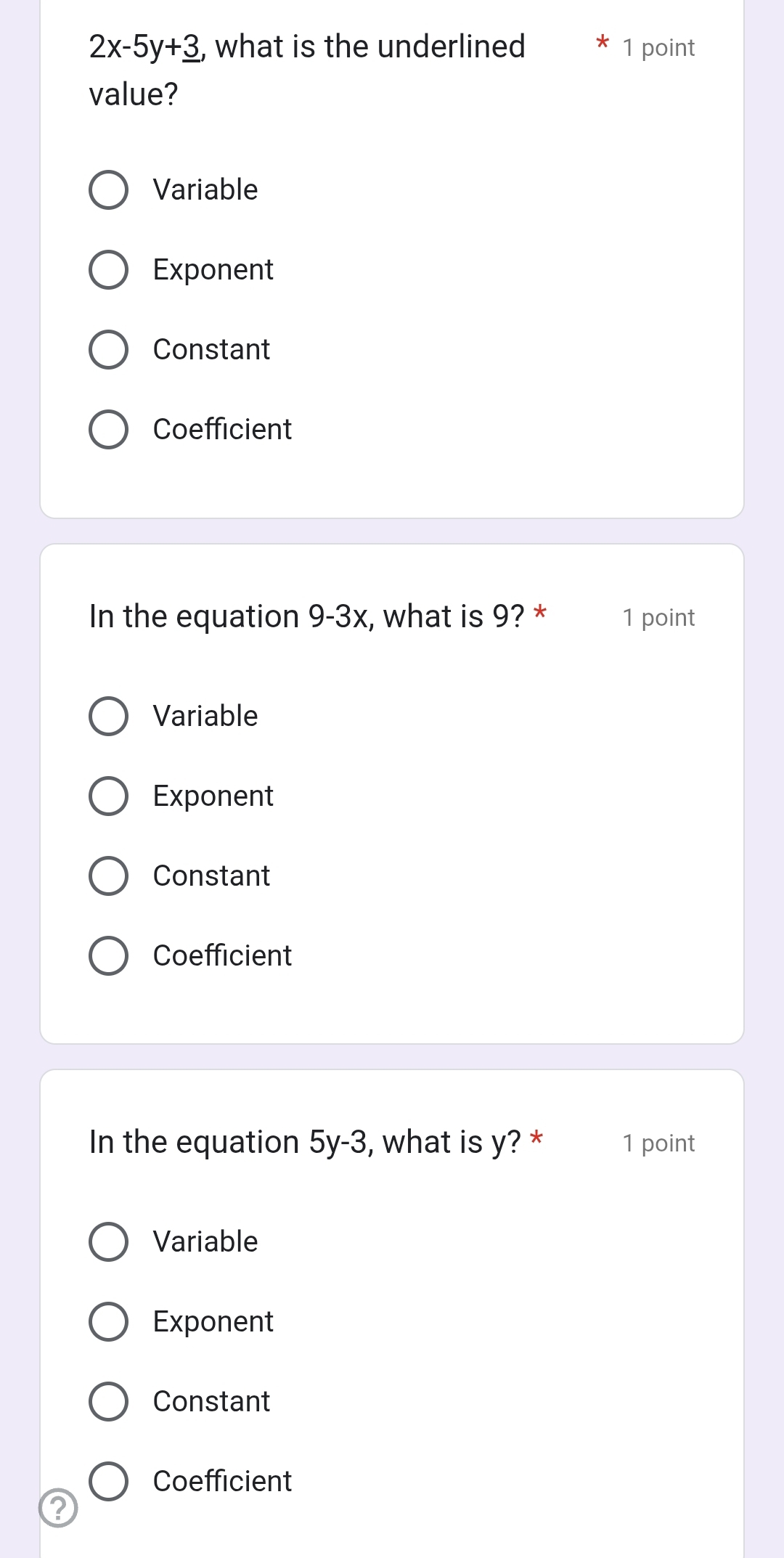Image resolution: width=784 pixels, height=1558 pixels.
Task: Choose Constant for the 9-3x question
Action: (x=108, y=876)
